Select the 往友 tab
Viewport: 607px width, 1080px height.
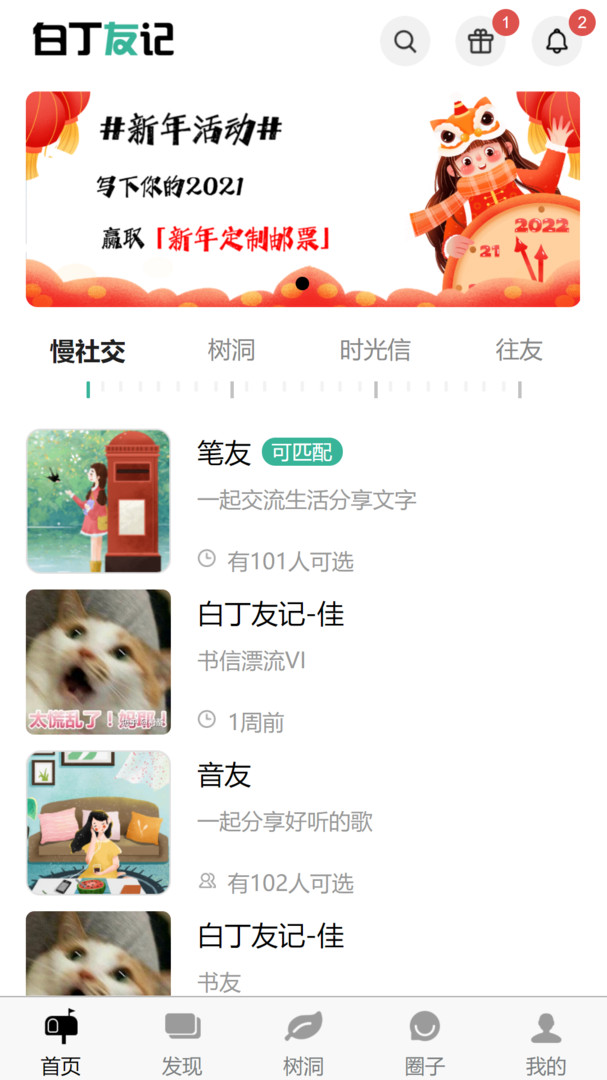coord(519,350)
